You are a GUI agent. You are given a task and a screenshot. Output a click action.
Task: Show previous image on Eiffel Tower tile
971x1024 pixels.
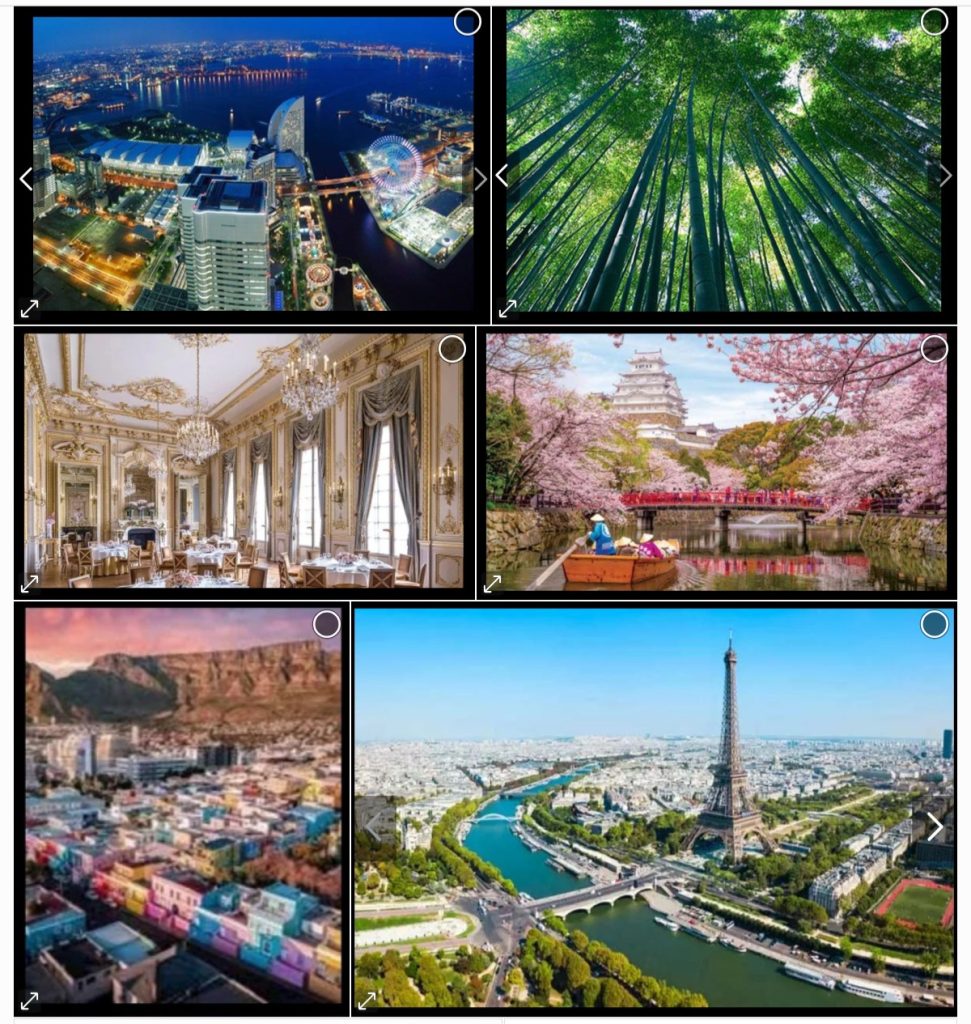pyautogui.click(x=372, y=827)
